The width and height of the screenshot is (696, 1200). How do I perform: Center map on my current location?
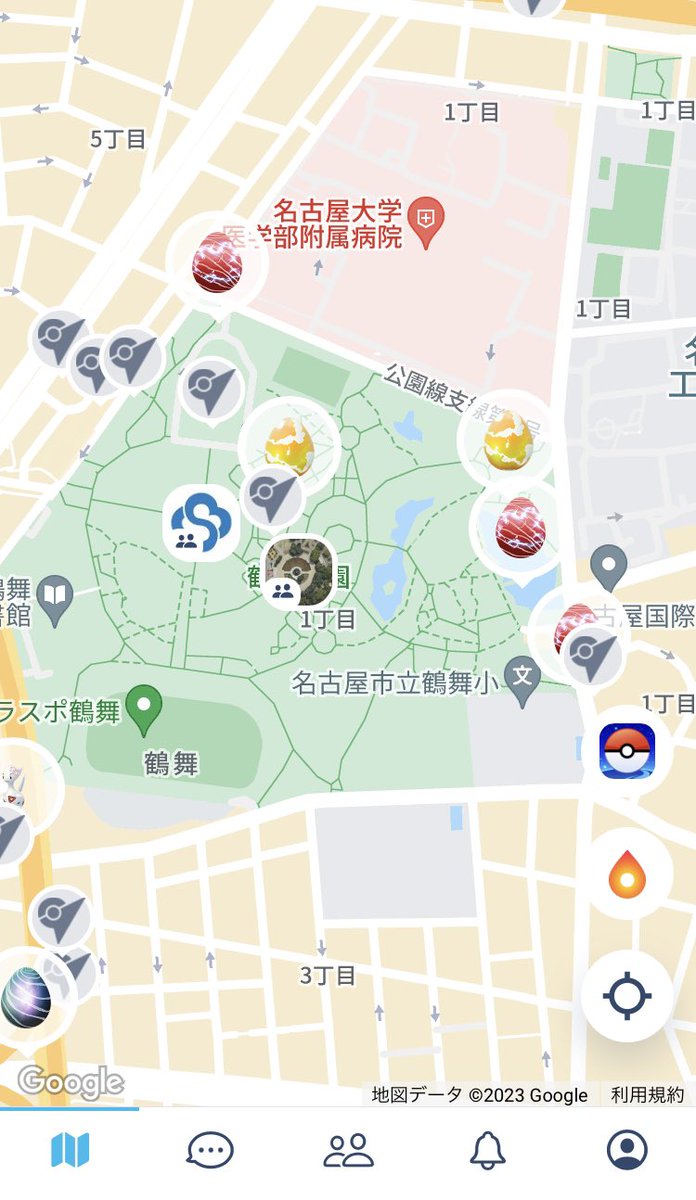(x=627, y=996)
